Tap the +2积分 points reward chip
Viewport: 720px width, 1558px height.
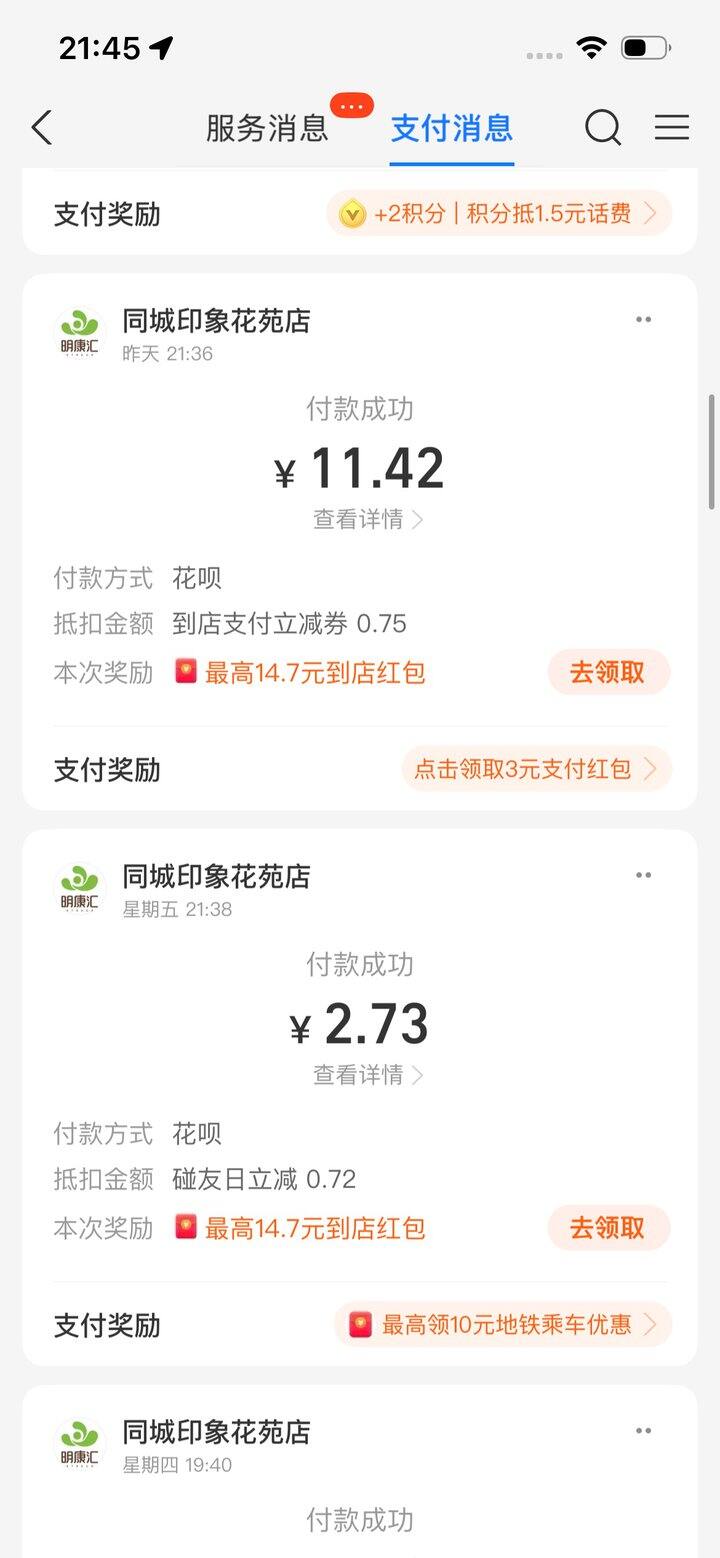click(499, 213)
